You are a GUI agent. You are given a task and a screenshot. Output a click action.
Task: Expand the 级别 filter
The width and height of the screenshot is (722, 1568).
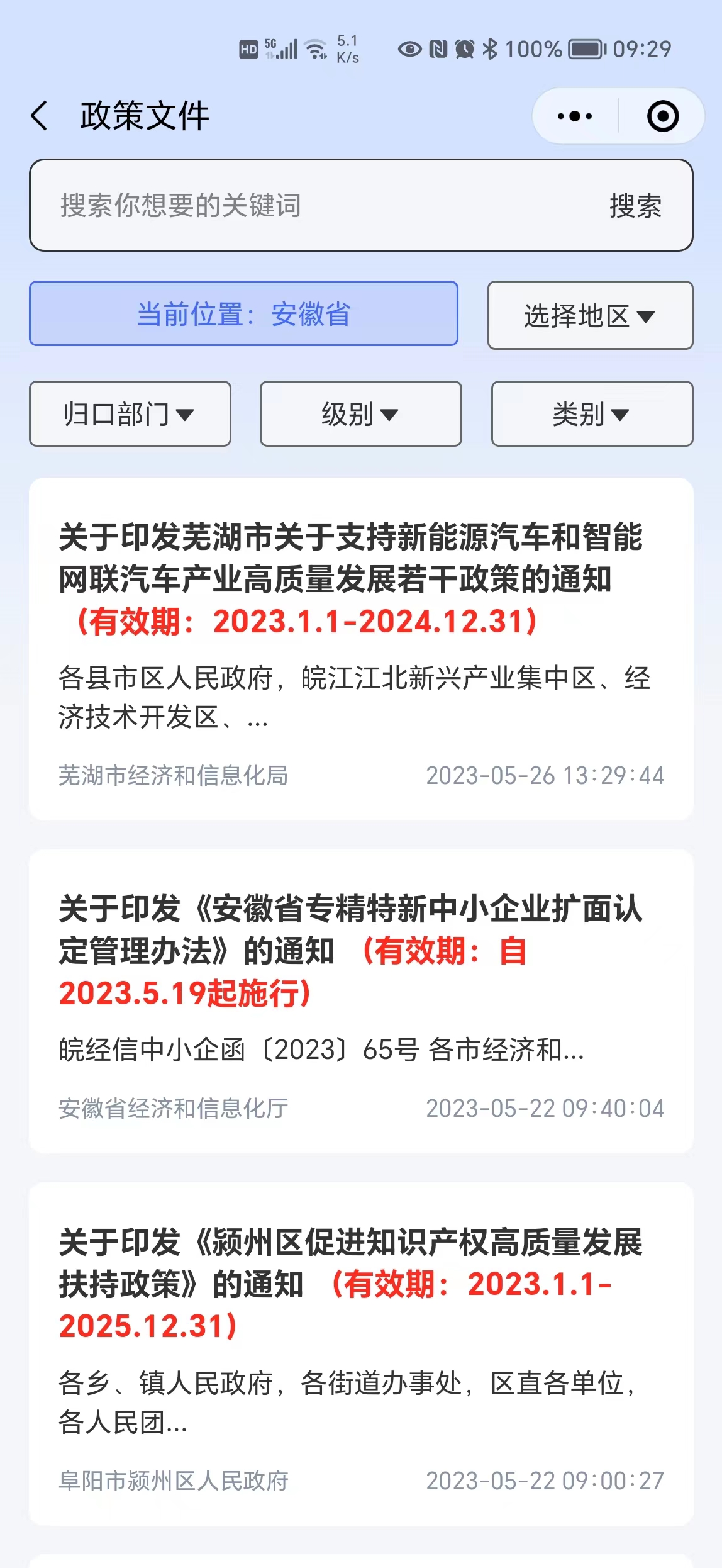(361, 414)
